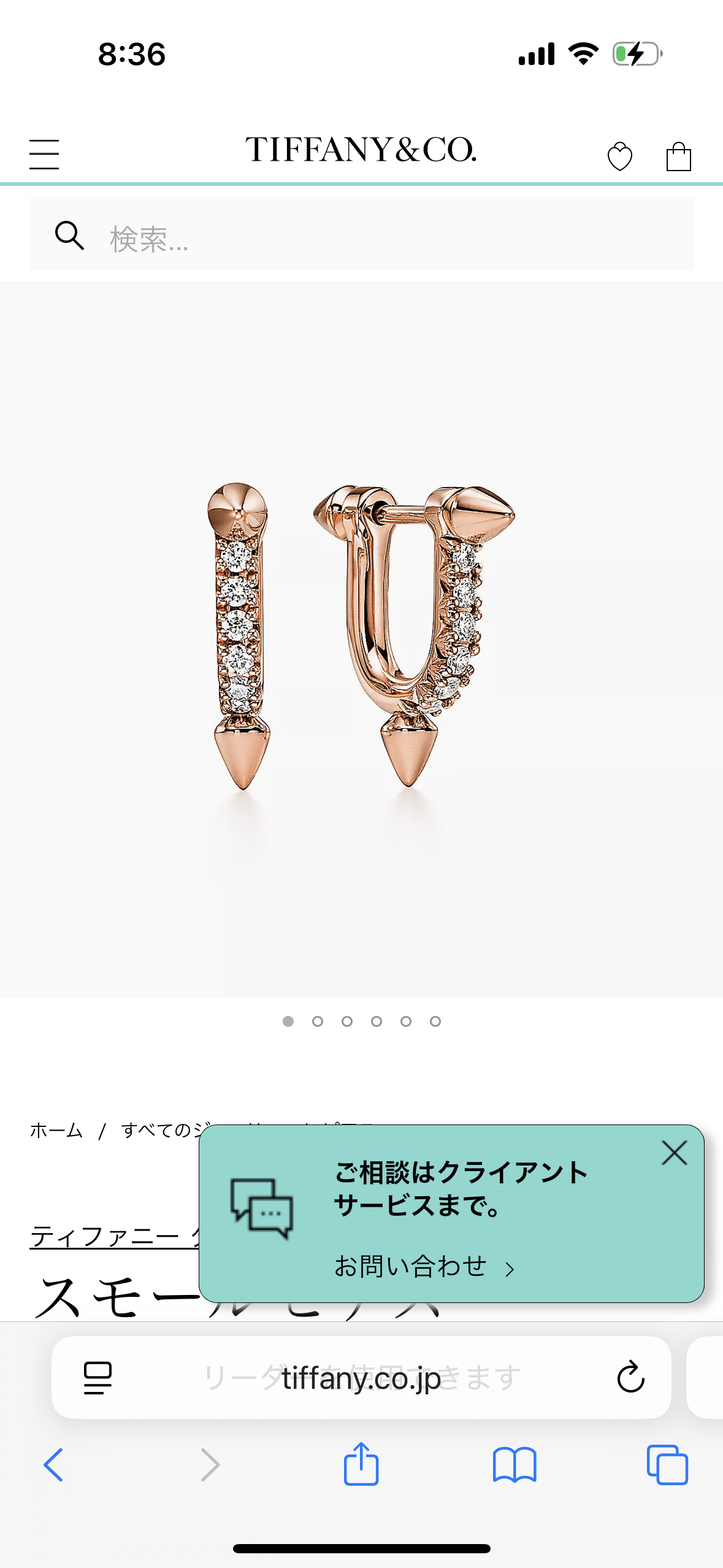
Task: Go back to the previous page
Action: [x=53, y=1465]
